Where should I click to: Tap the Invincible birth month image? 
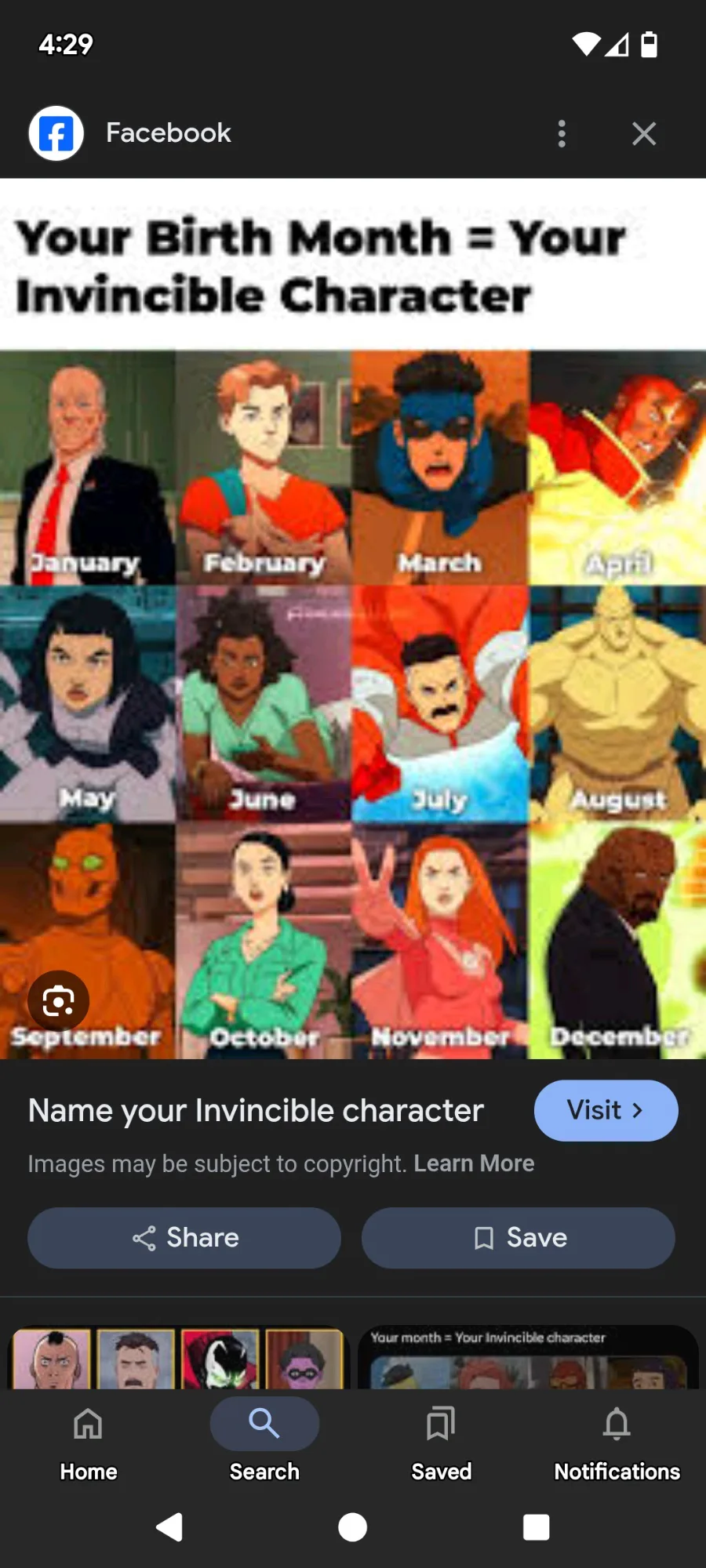coord(353,619)
